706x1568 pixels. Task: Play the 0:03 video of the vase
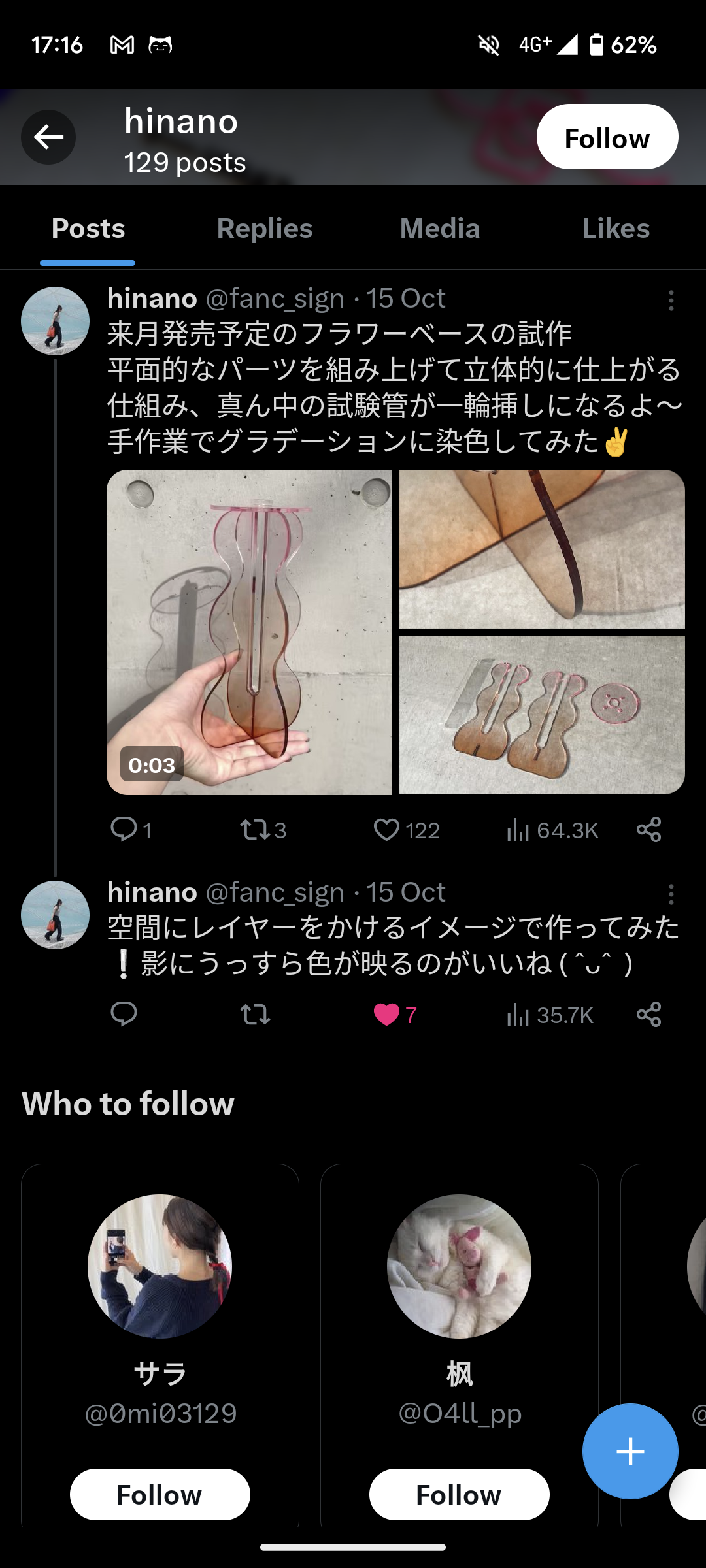(x=249, y=632)
